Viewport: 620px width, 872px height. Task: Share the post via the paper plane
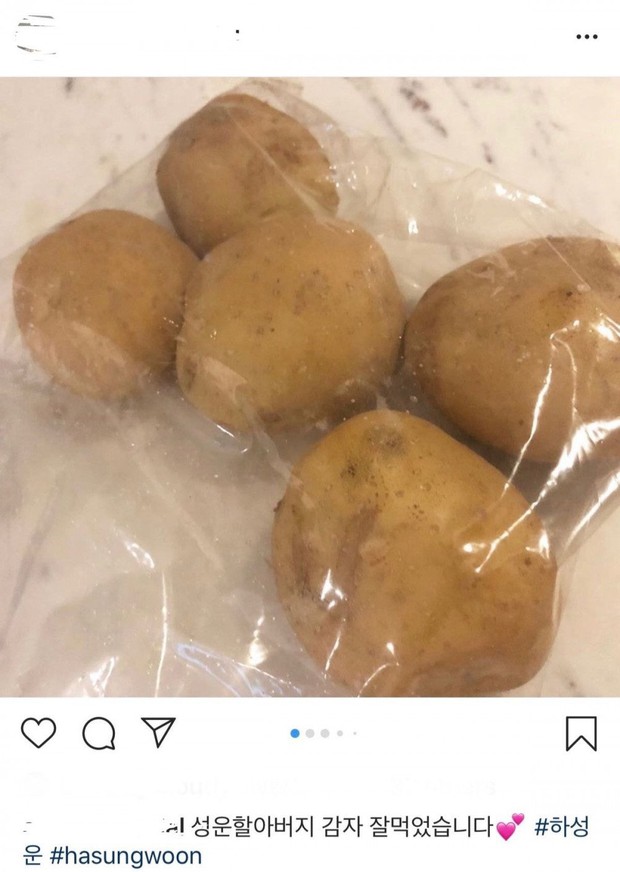click(x=158, y=732)
